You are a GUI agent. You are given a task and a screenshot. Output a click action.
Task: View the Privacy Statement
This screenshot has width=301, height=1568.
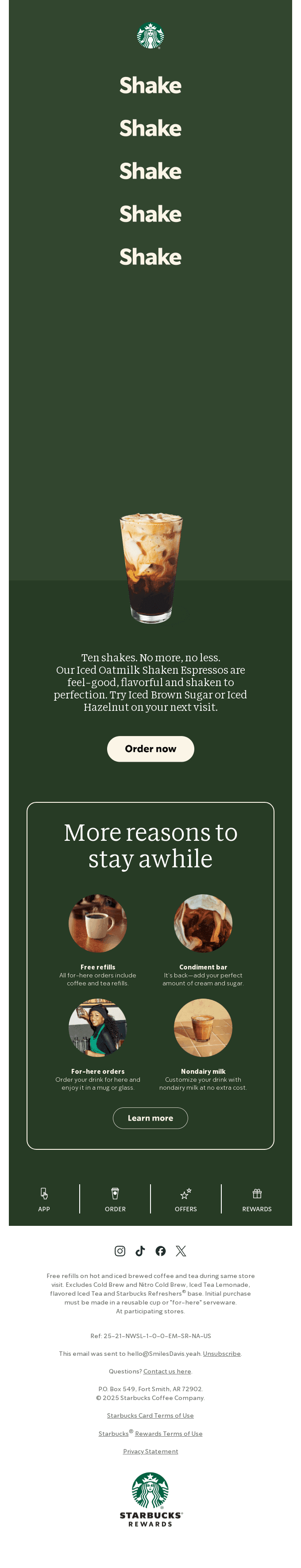(x=150, y=1451)
